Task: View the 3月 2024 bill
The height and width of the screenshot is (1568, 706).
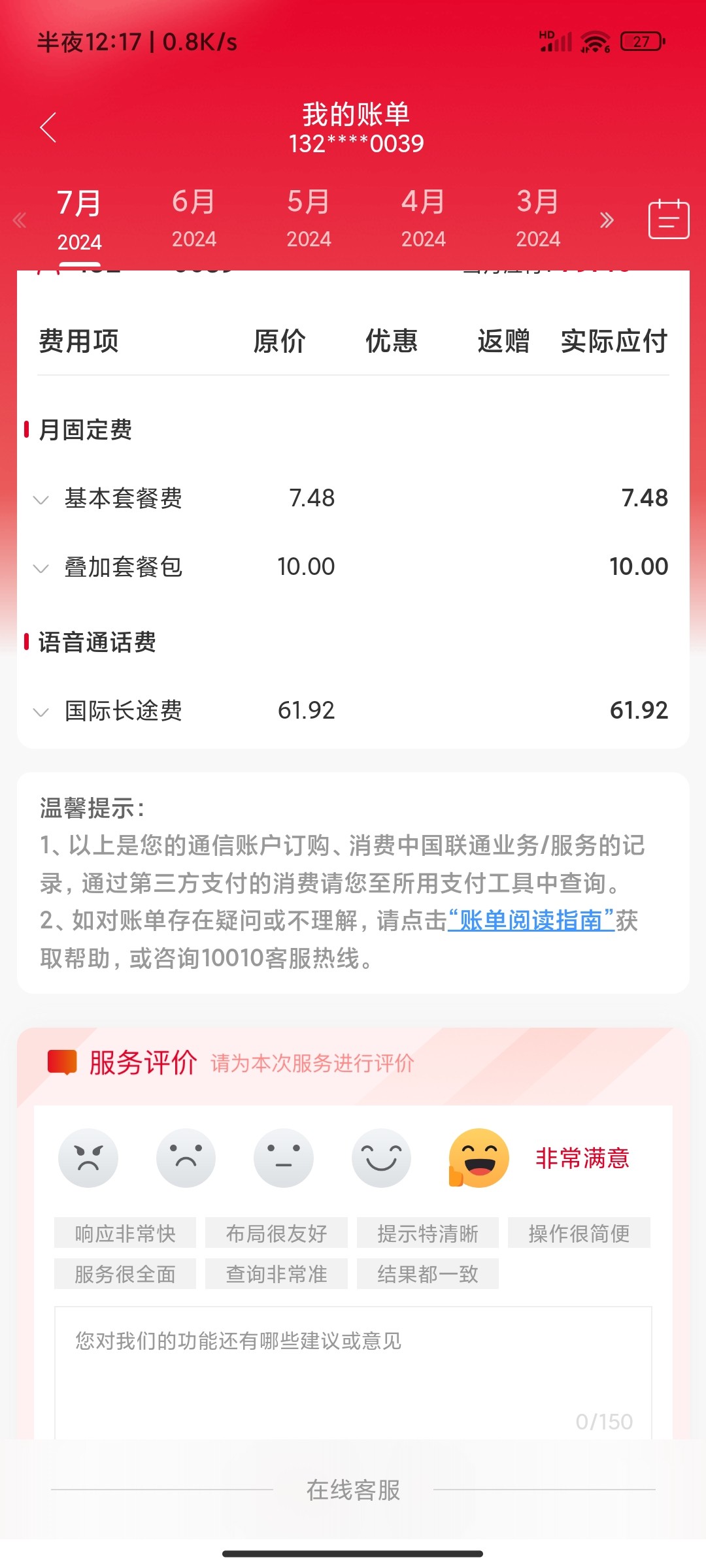Action: pos(538,219)
